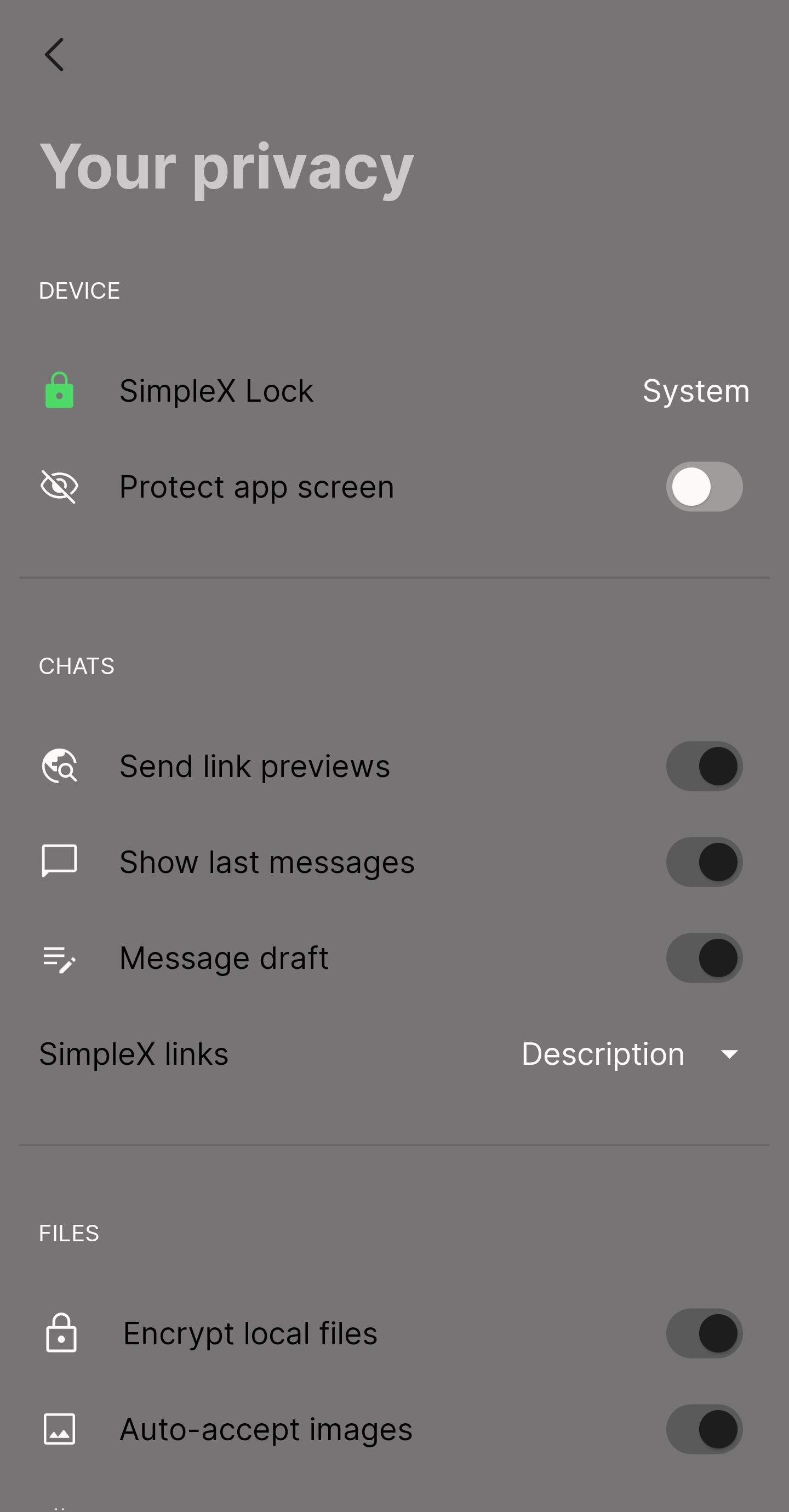This screenshot has height=1512, width=789.
Task: Go back from Your privacy screen
Action: 54,55
